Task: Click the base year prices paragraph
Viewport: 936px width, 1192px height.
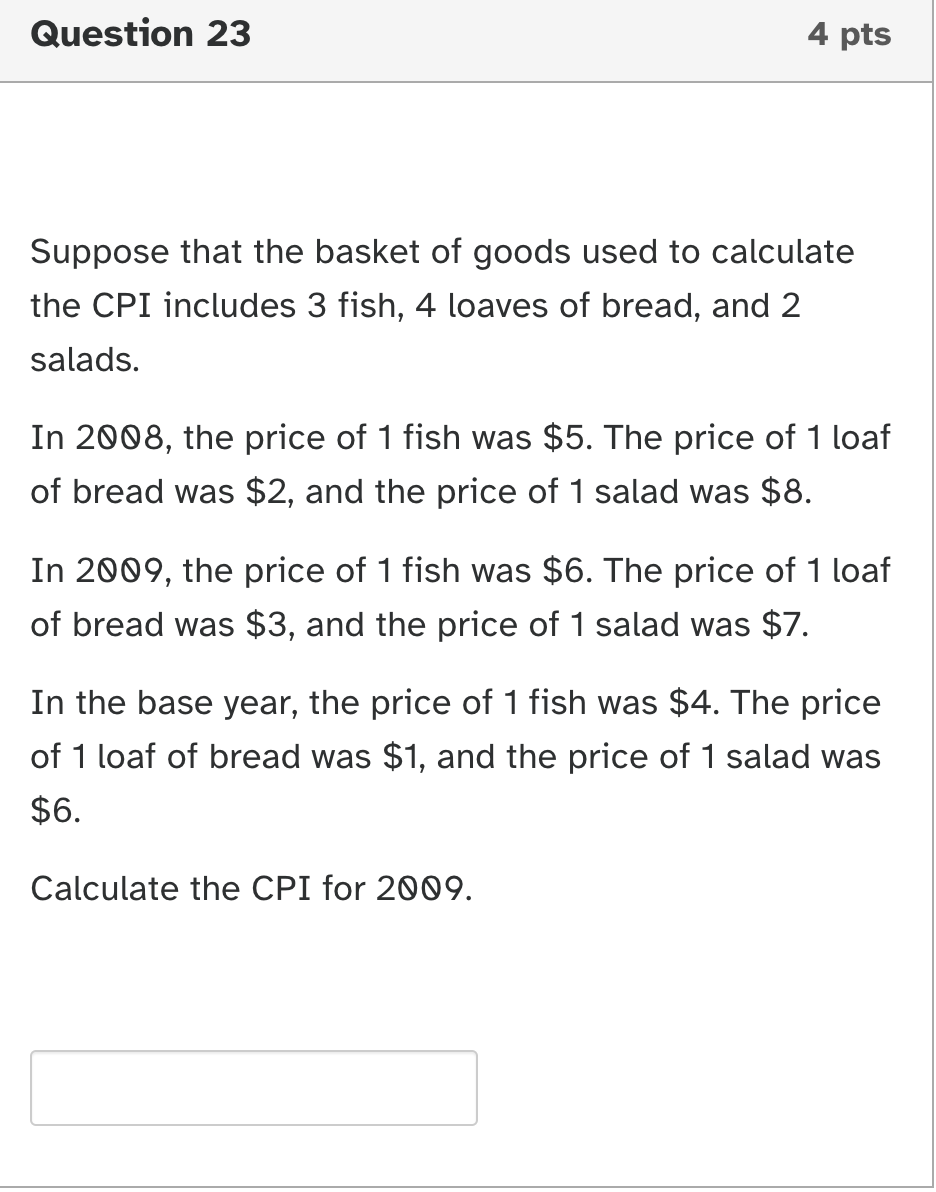Action: 455,756
